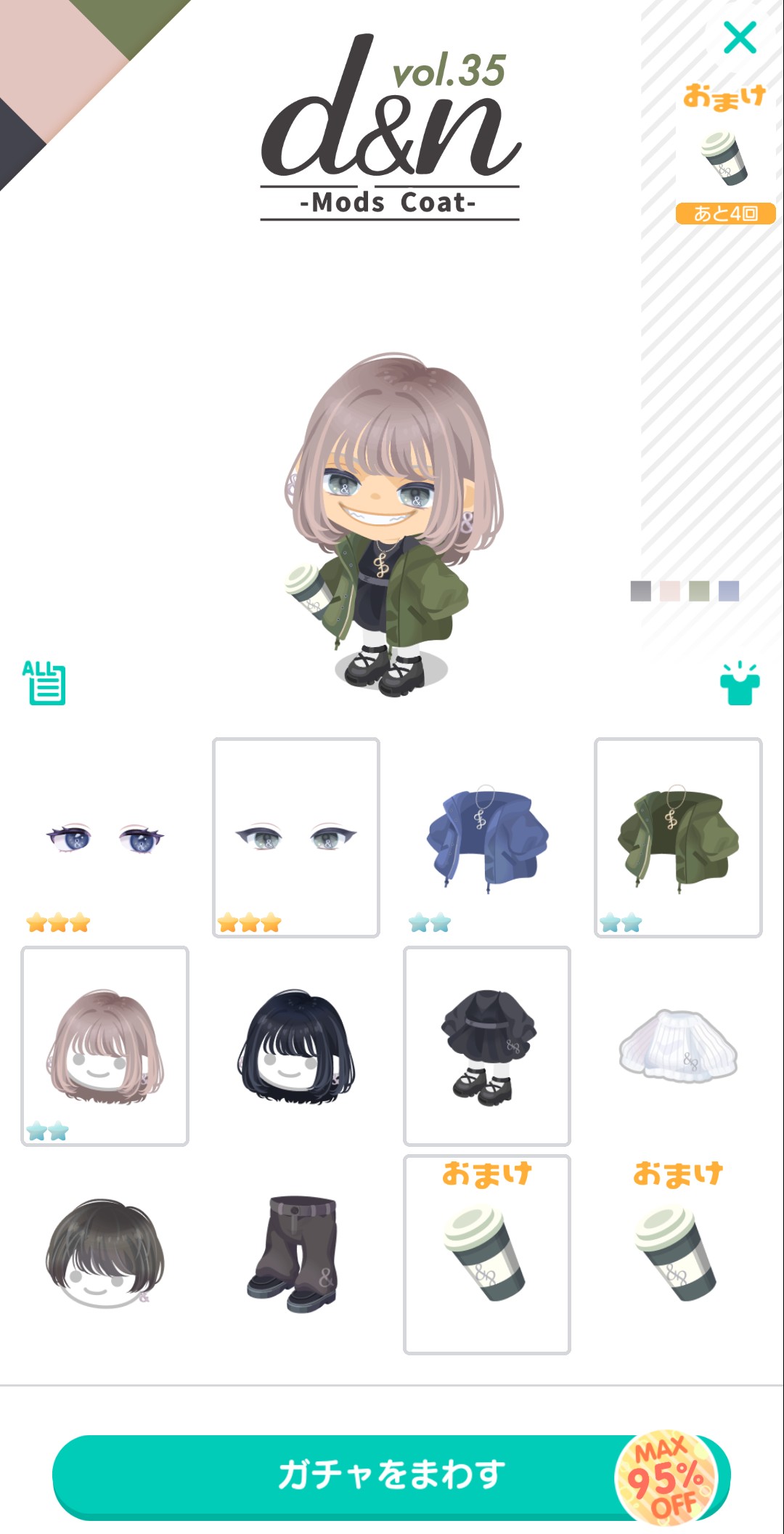Screen dimensions: 784x1534
Task: Select the green mods coat
Action: (678, 838)
